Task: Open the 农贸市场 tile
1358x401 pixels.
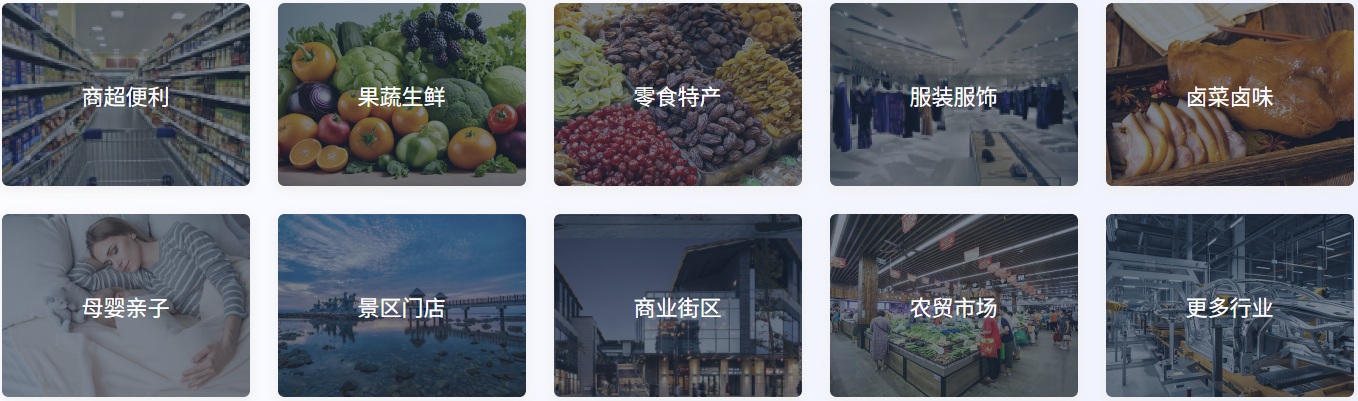Action: [x=954, y=307]
